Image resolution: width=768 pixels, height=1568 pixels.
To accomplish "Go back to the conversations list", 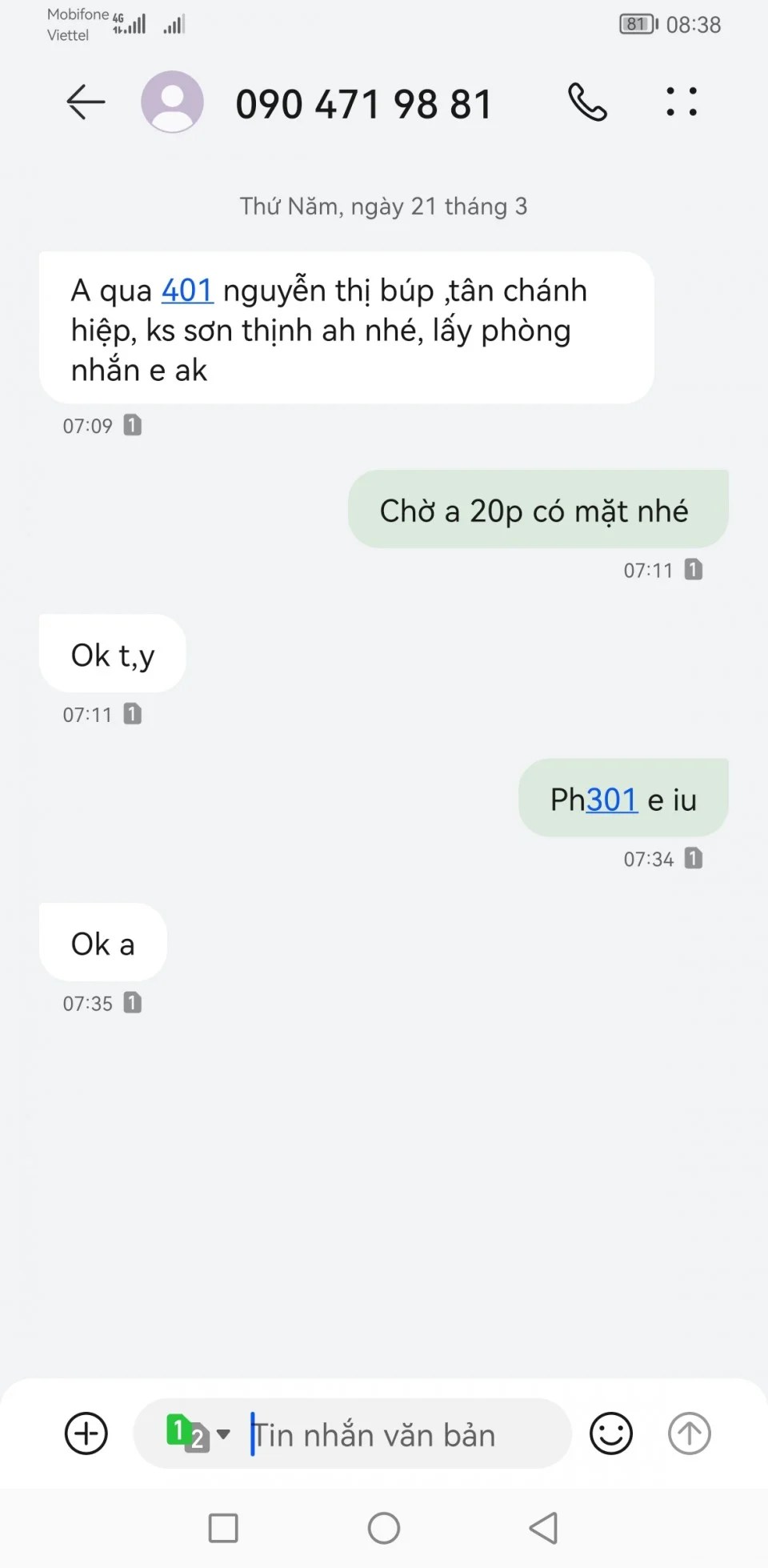I will (86, 102).
